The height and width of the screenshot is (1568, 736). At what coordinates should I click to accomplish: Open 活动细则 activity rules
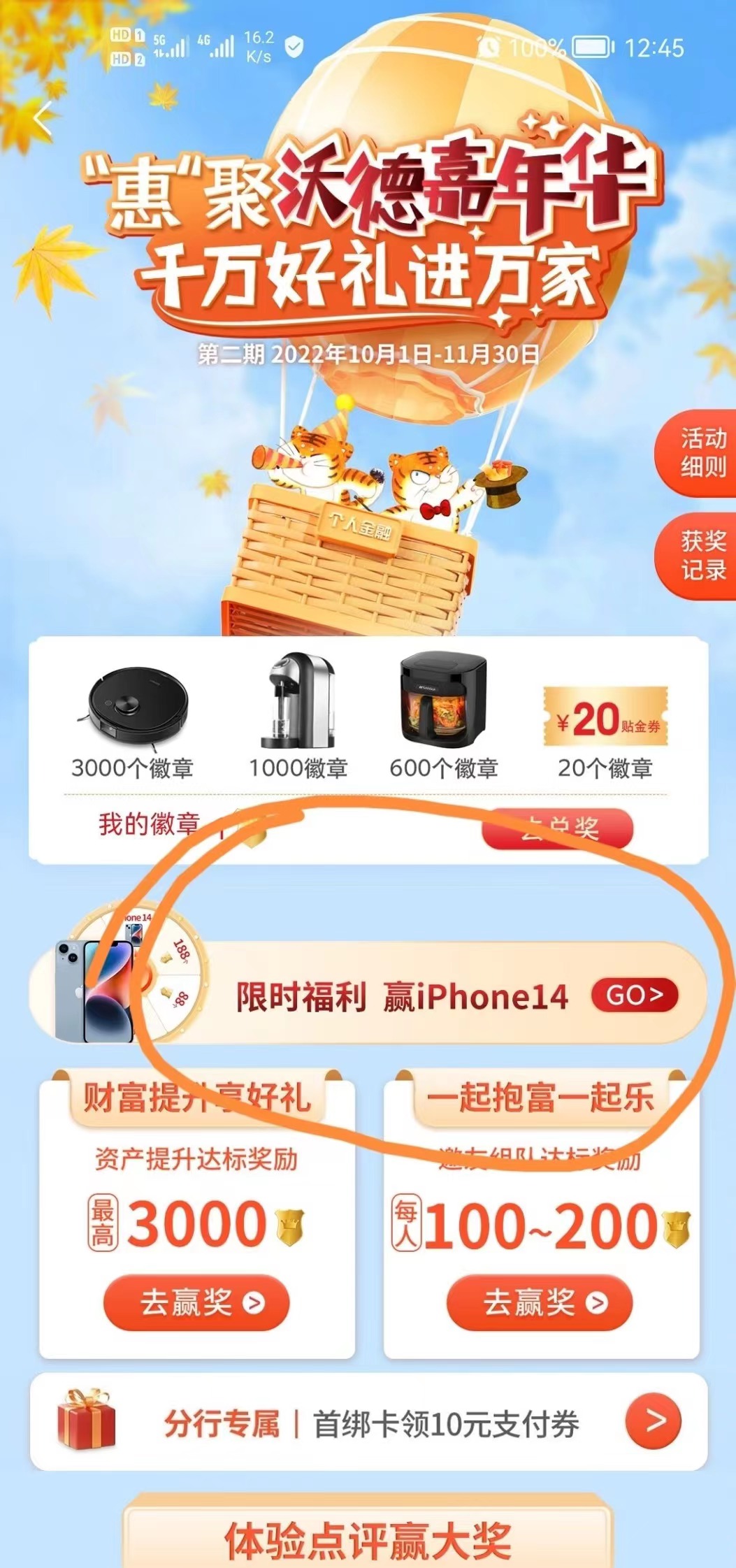(701, 452)
